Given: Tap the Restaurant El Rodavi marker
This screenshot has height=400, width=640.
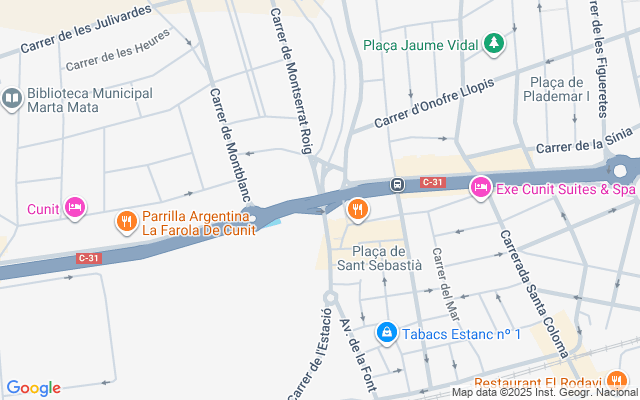Looking at the screenshot, I should coord(617,382).
